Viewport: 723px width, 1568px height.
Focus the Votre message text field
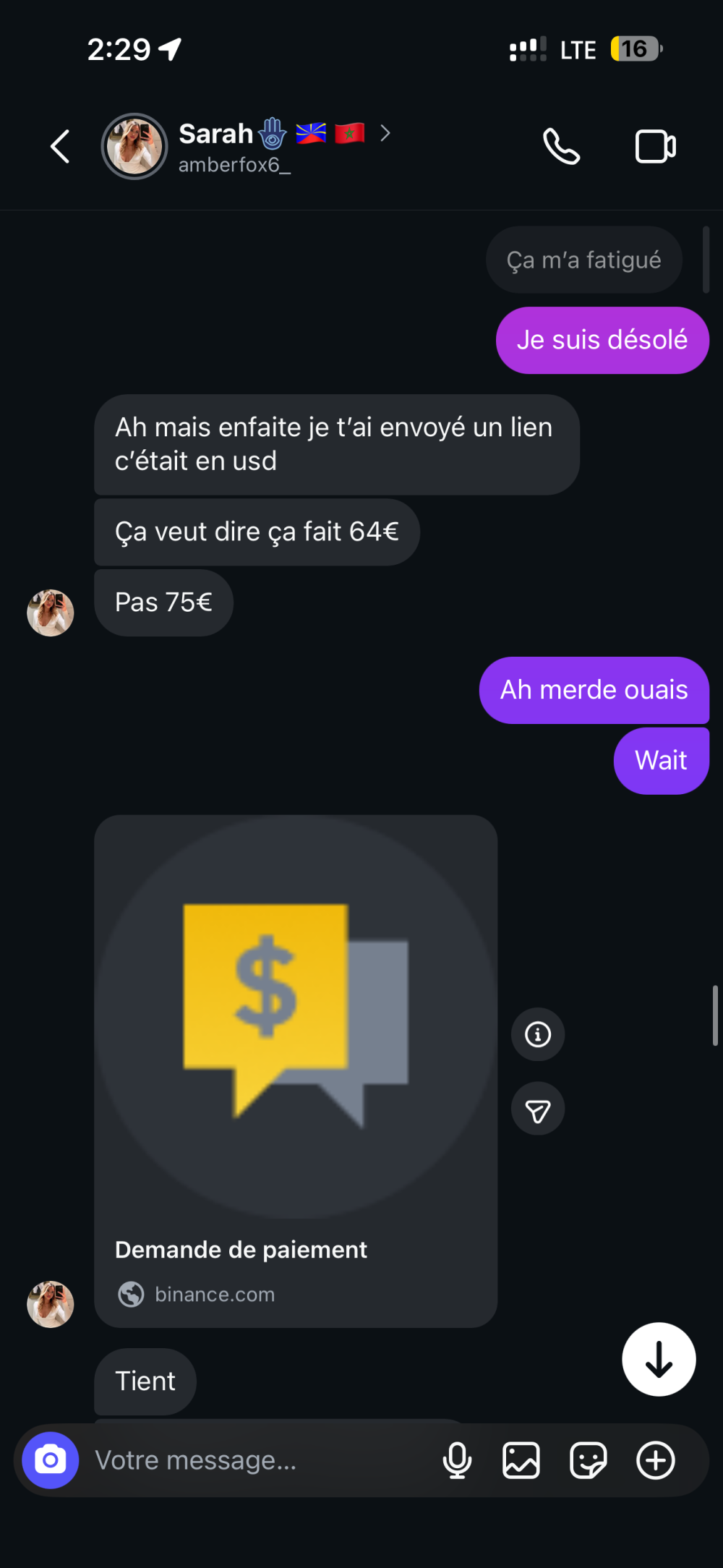tap(253, 1460)
